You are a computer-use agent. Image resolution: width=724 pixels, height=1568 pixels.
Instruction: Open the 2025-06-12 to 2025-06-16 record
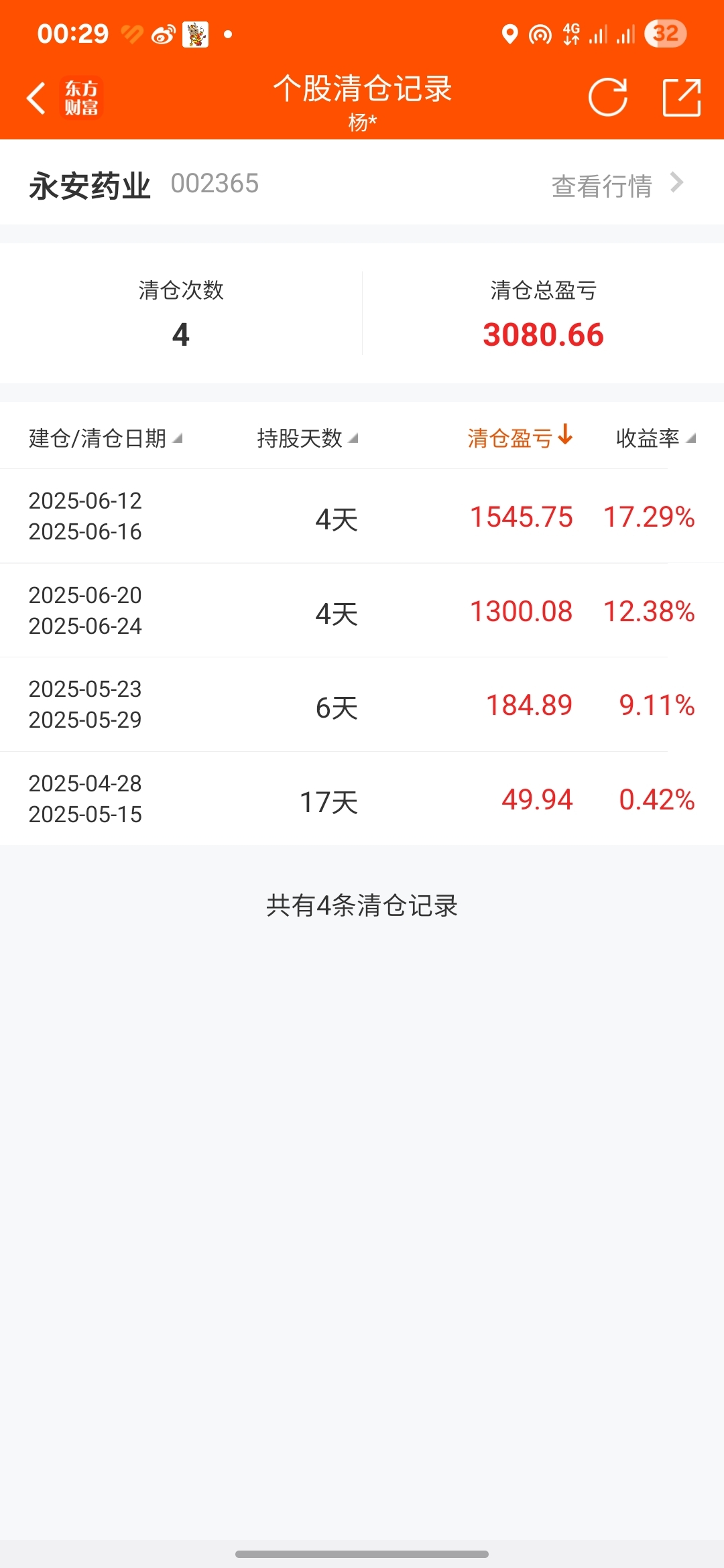(x=362, y=516)
